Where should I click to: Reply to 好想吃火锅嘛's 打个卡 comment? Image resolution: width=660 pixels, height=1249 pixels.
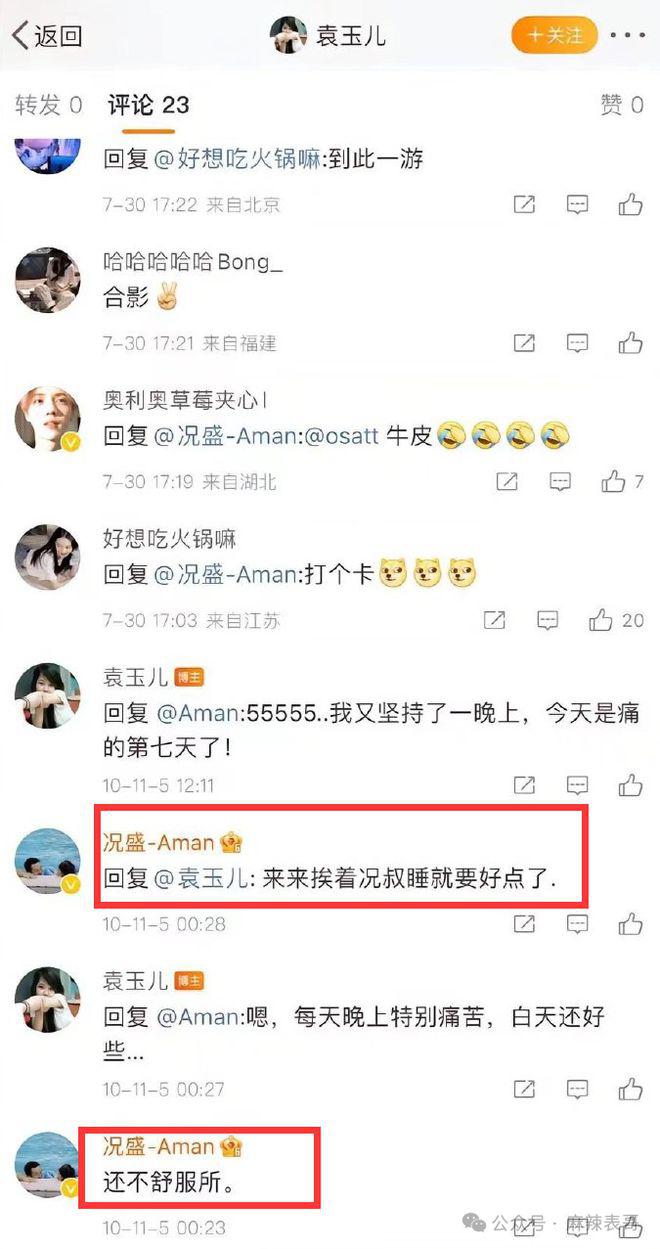point(547,620)
